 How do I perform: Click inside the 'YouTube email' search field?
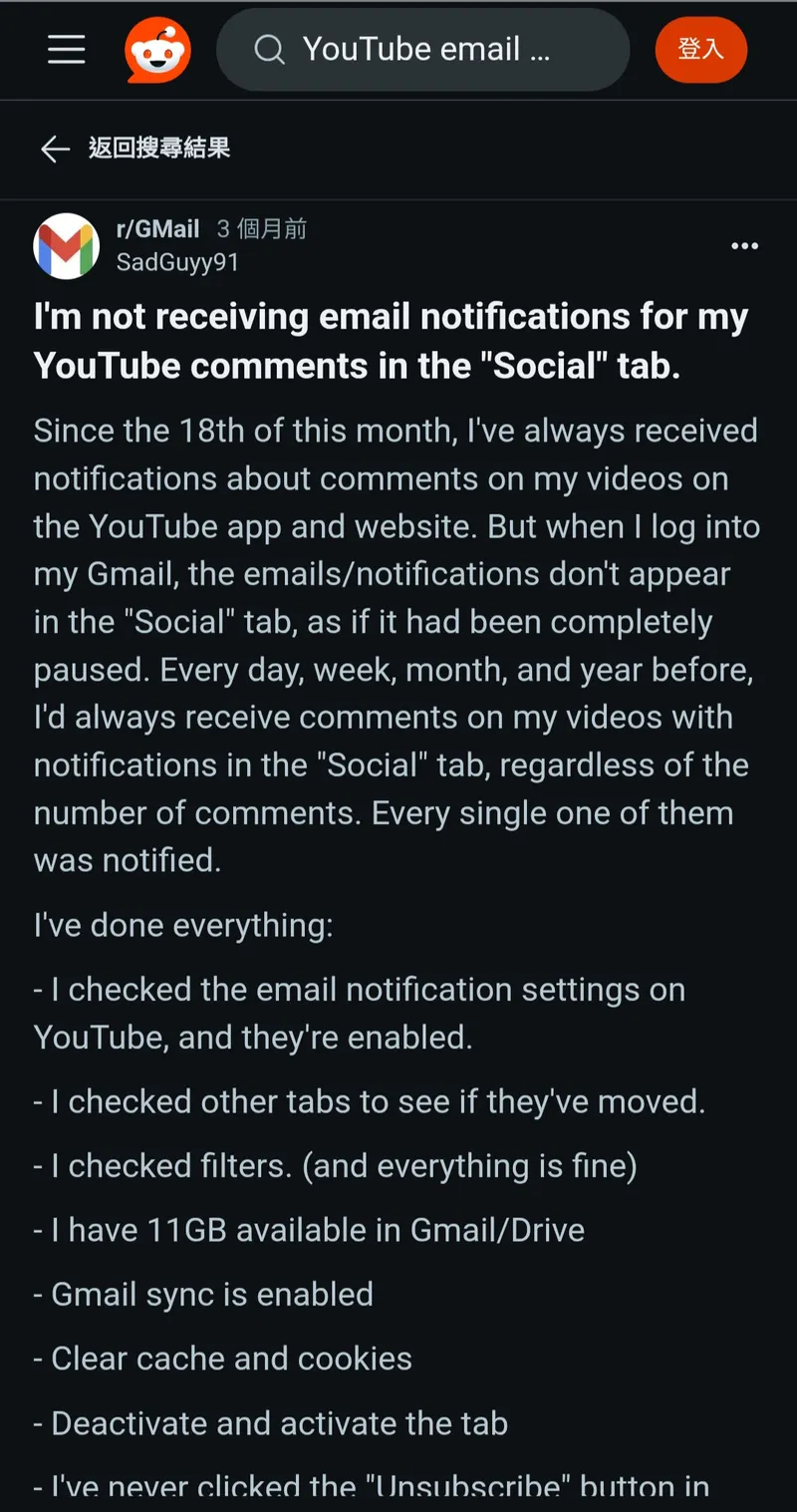pos(428,50)
